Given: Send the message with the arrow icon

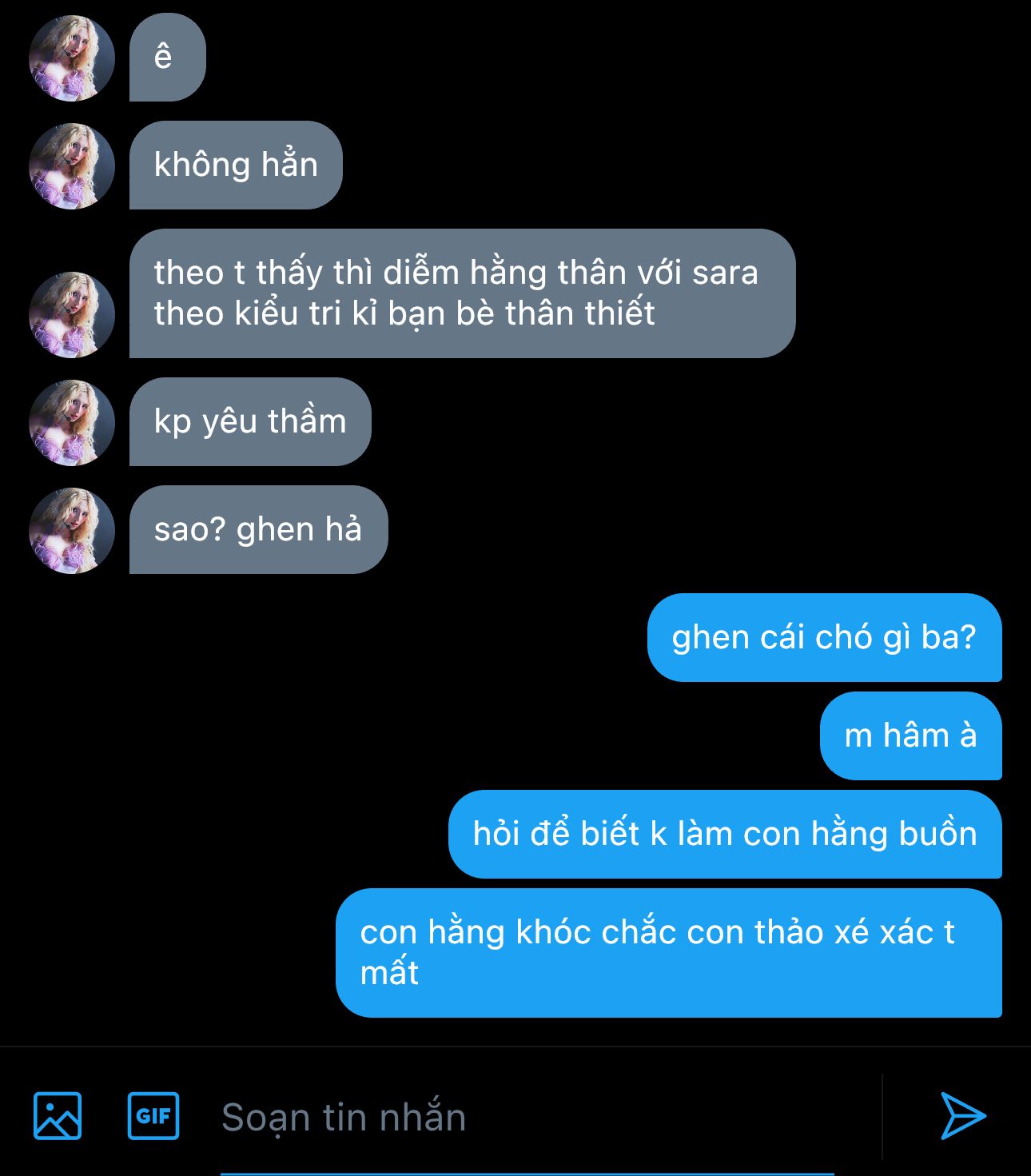Looking at the screenshot, I should [x=962, y=1115].
